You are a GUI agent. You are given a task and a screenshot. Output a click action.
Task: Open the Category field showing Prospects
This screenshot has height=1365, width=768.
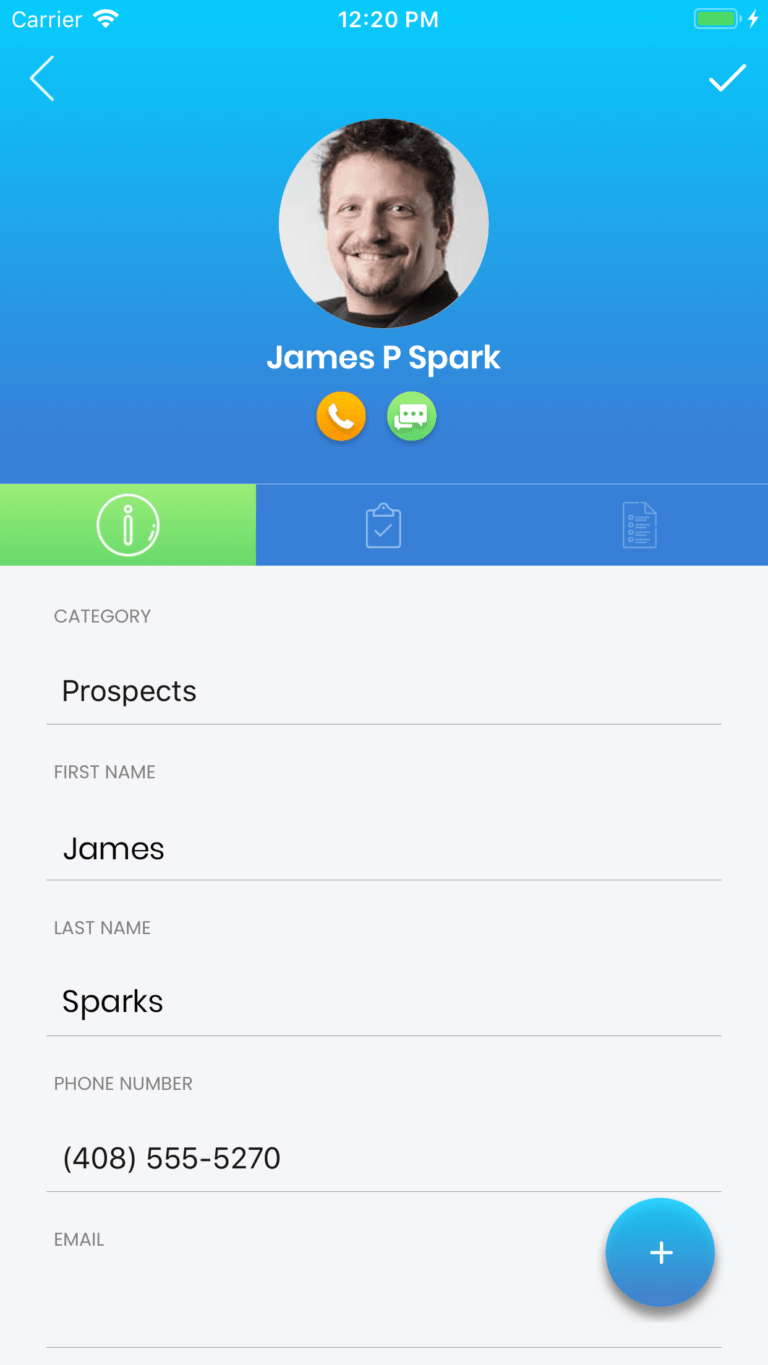point(383,690)
